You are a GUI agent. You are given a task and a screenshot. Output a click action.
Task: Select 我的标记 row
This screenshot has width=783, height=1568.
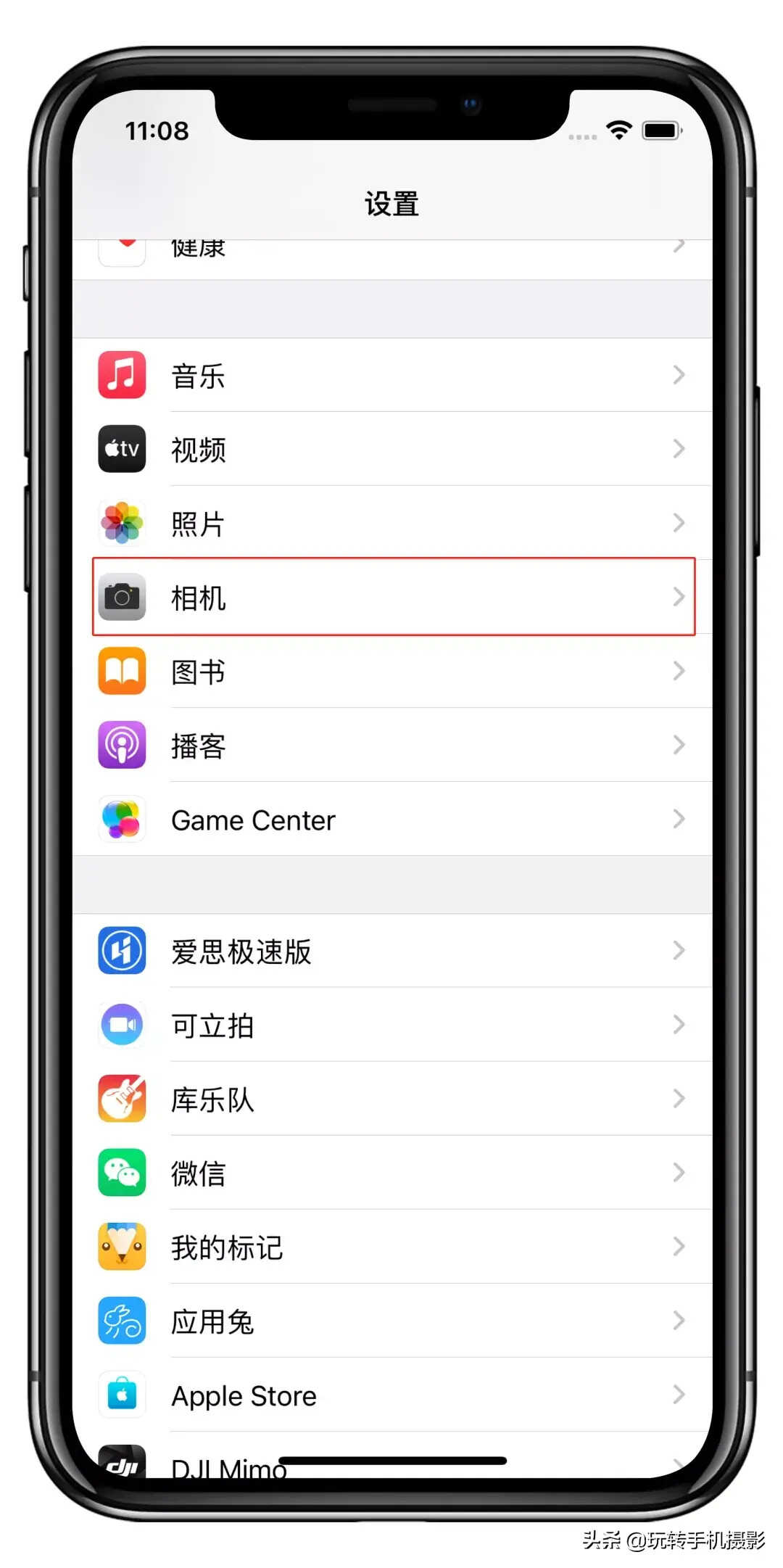pos(392,1247)
